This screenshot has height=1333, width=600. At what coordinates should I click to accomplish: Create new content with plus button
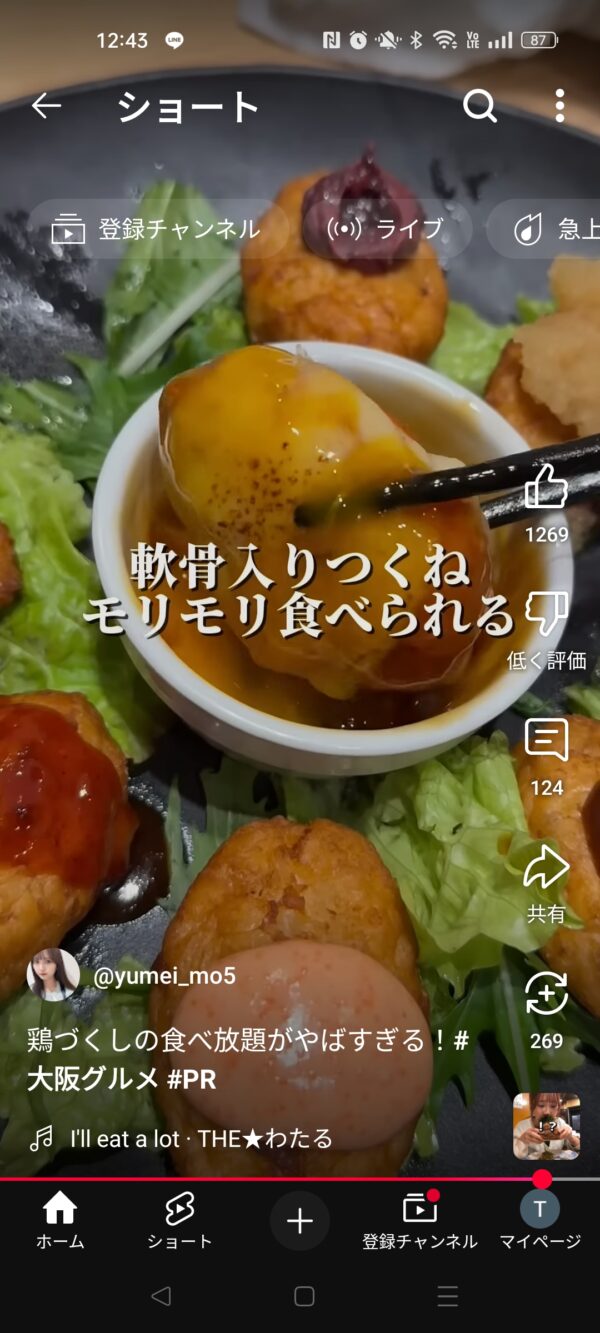coord(300,1221)
